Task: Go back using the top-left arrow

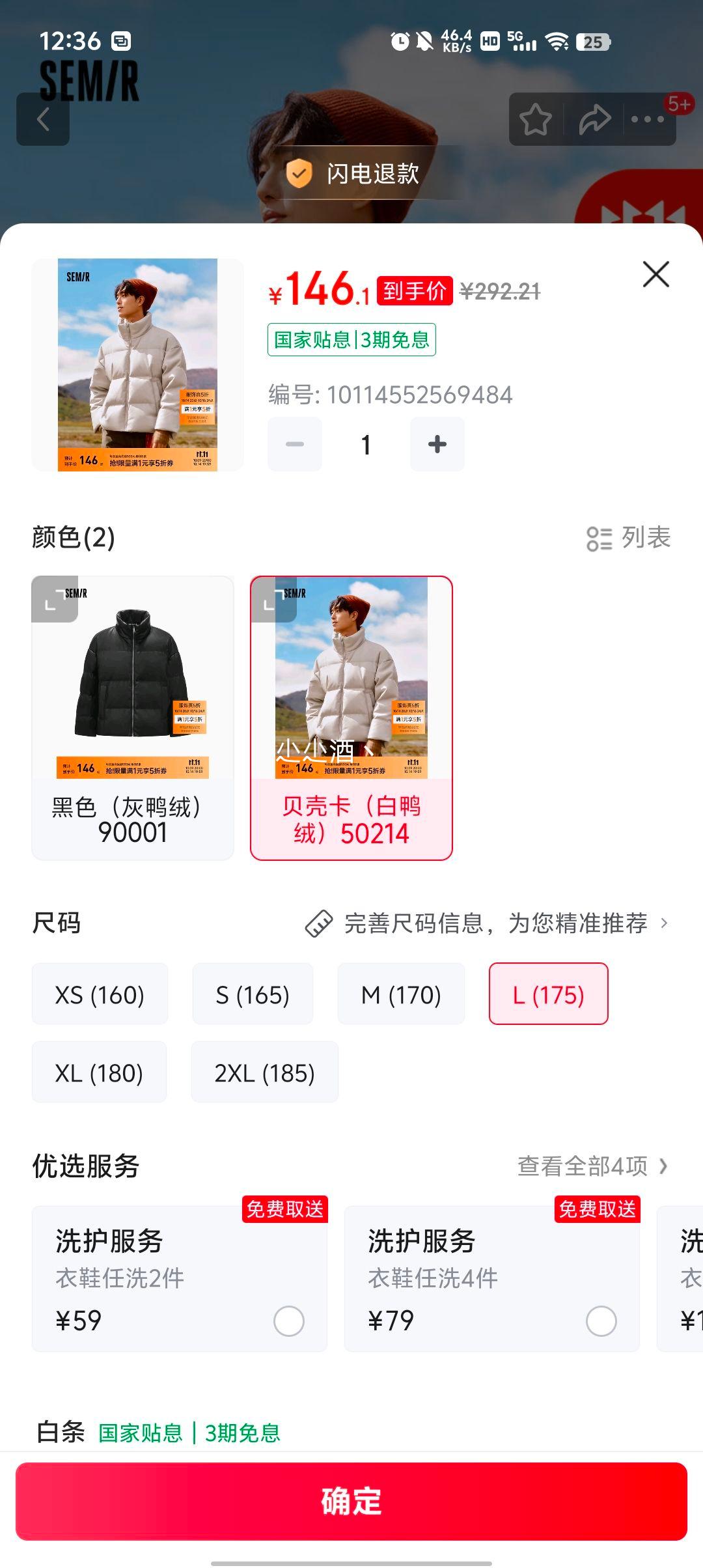Action: coord(43,119)
